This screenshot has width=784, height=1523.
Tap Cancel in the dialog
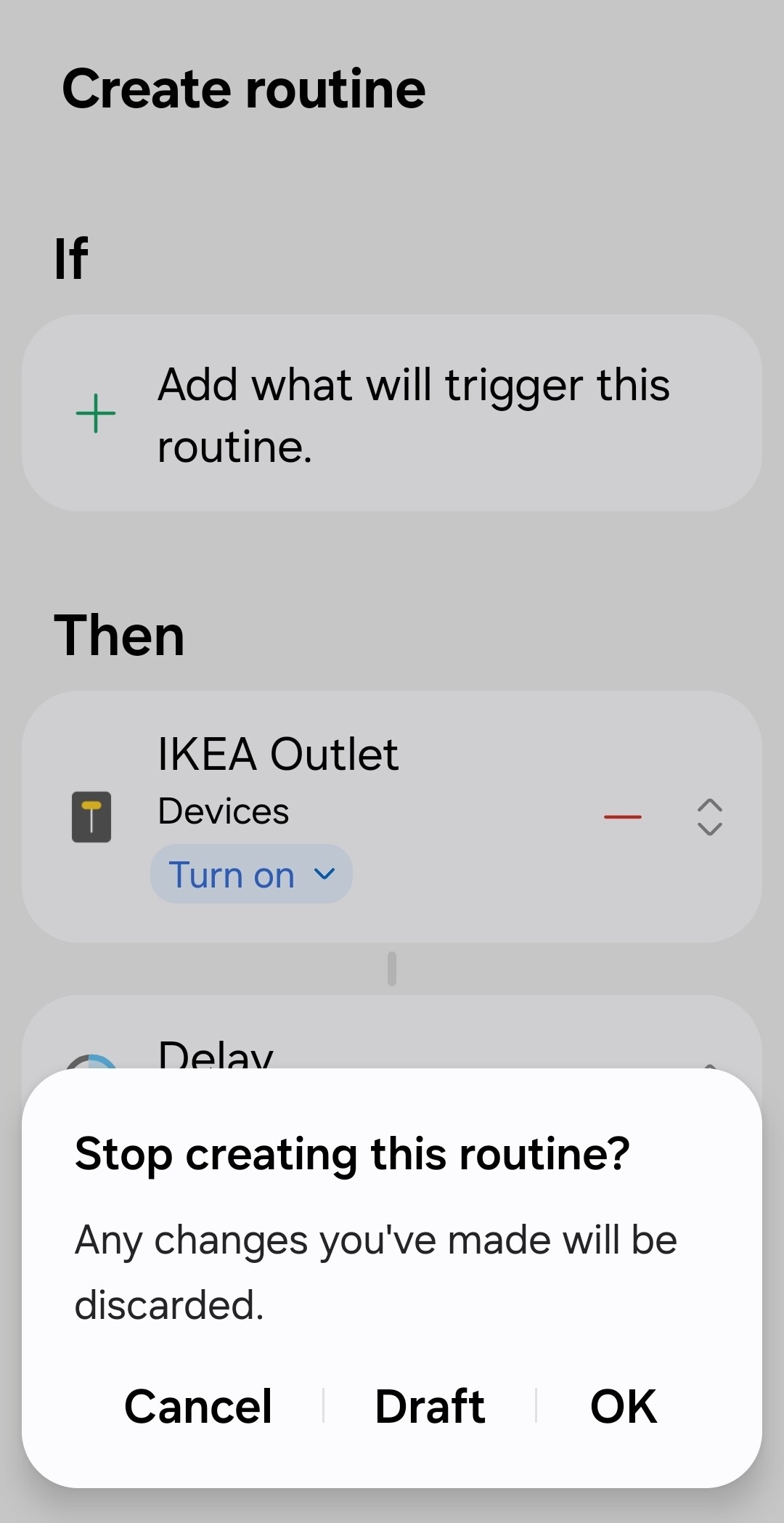click(198, 1407)
